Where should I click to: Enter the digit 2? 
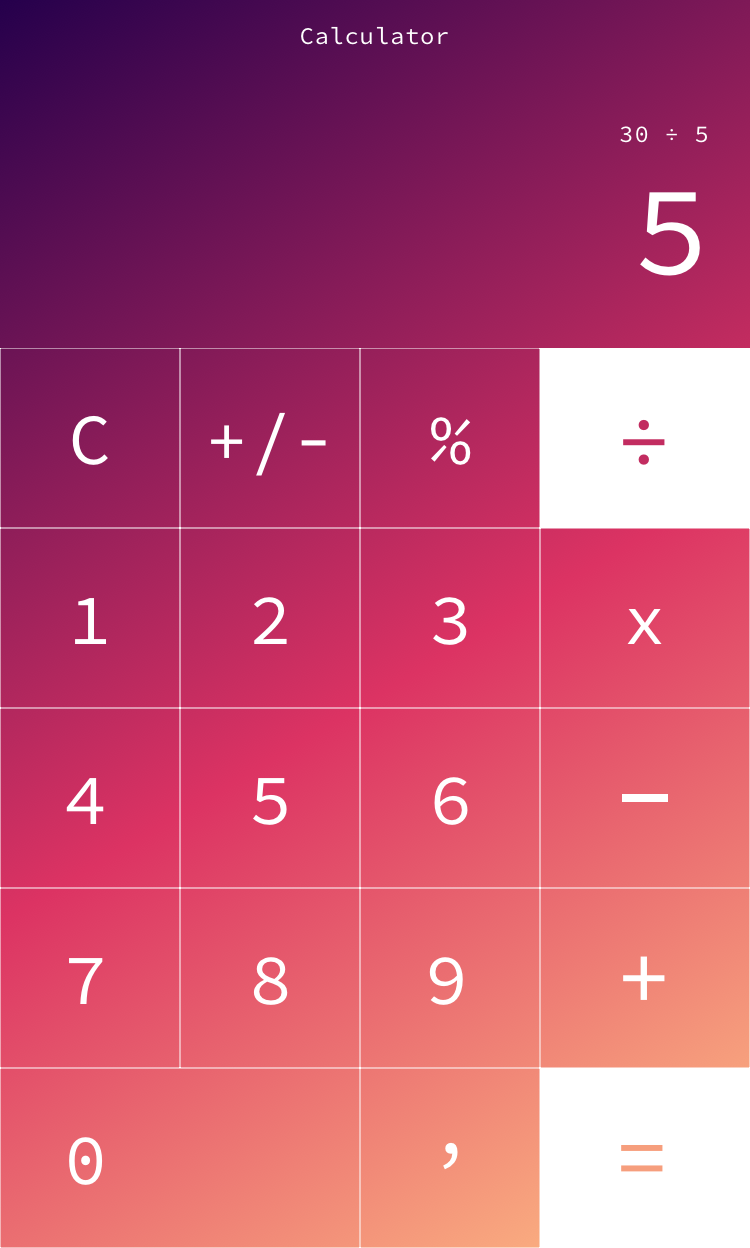(x=270, y=618)
